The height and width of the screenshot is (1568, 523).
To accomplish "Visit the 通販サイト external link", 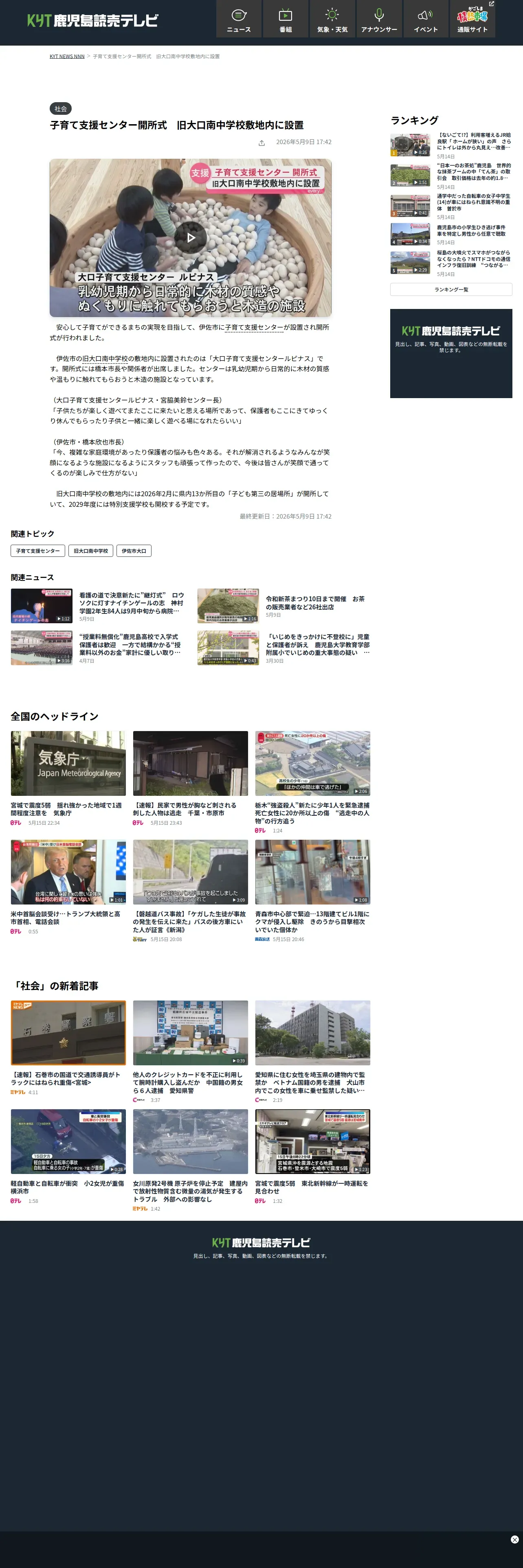I will point(472,19).
